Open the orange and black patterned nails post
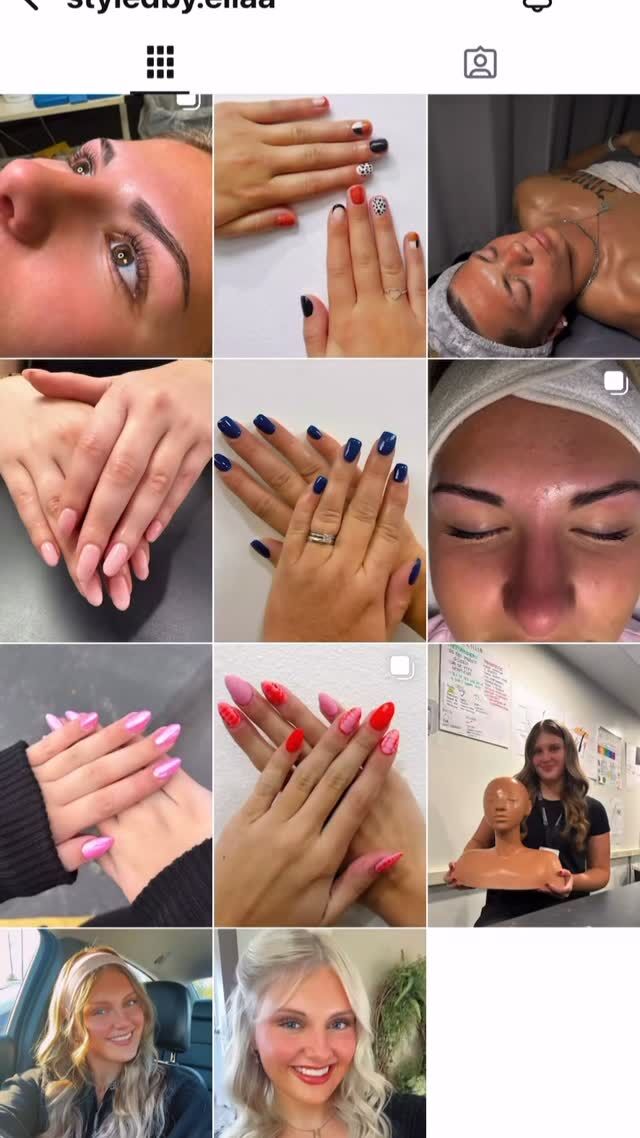The image size is (640, 1138). click(x=320, y=226)
